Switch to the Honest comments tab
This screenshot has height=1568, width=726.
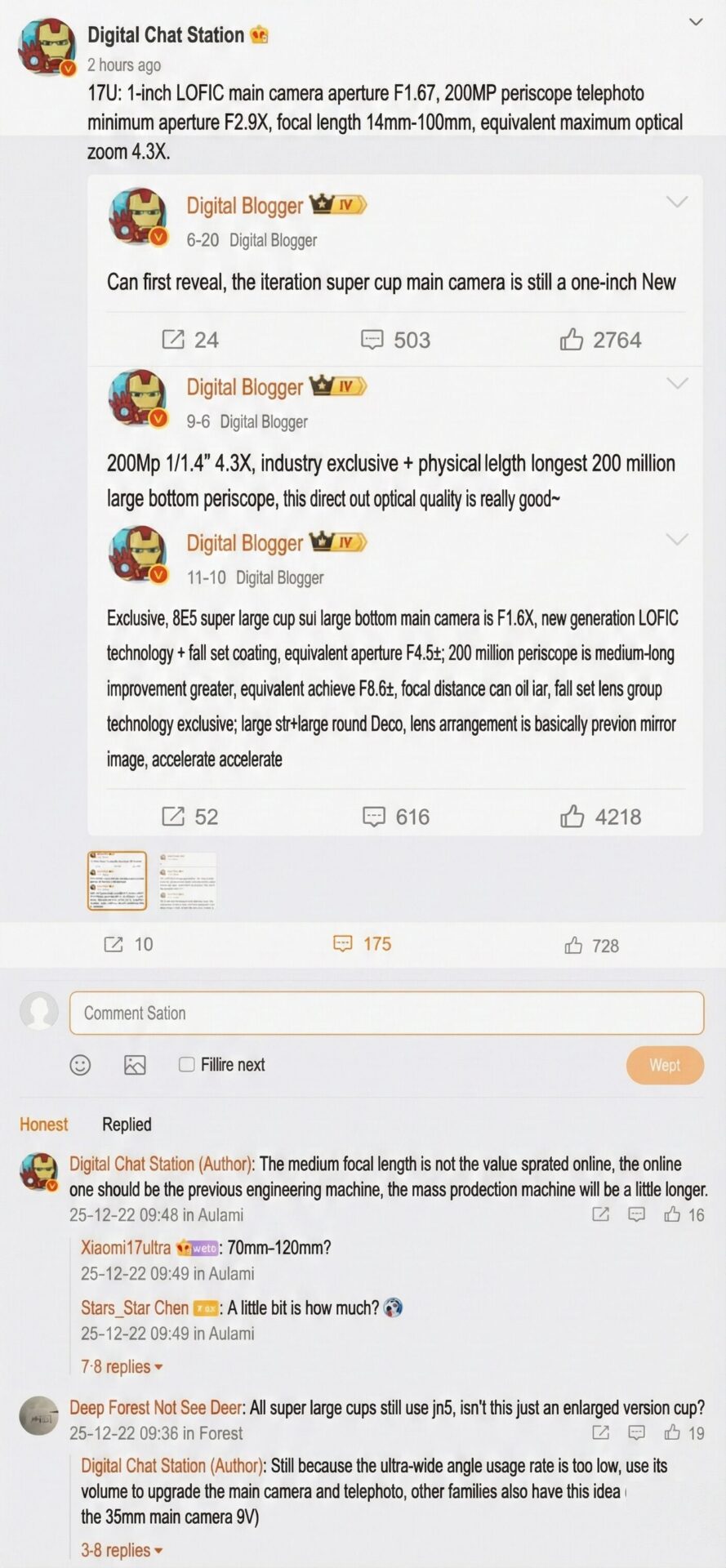(x=44, y=1125)
